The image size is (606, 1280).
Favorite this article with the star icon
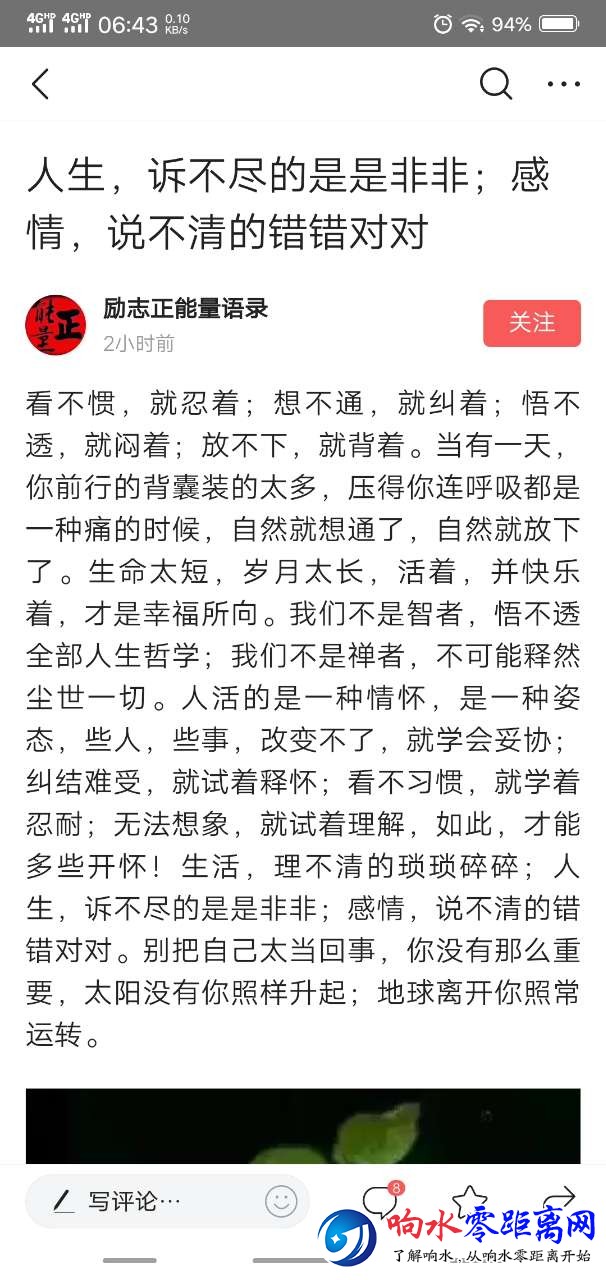click(x=468, y=1197)
